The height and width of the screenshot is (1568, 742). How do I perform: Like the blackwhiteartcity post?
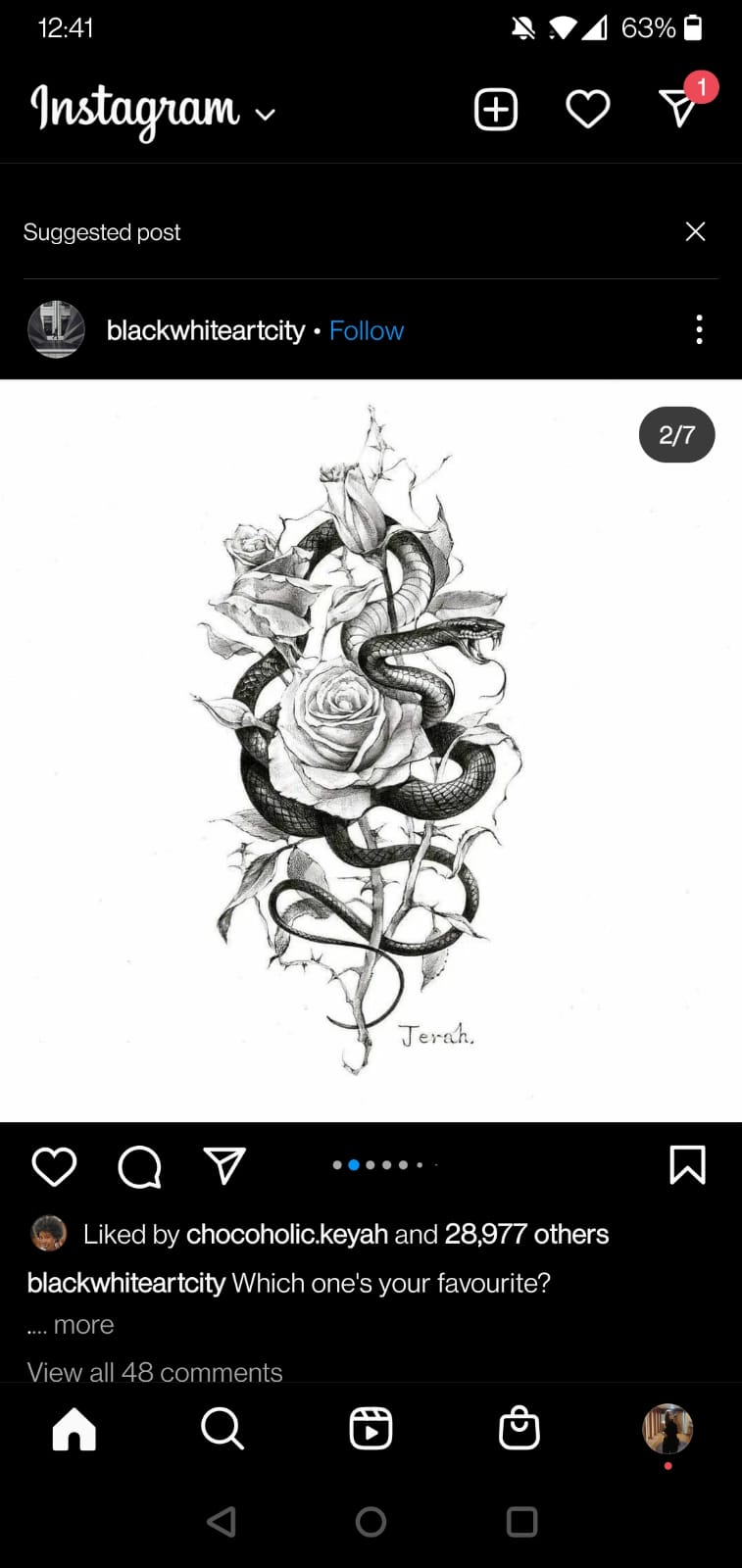pos(54,1166)
